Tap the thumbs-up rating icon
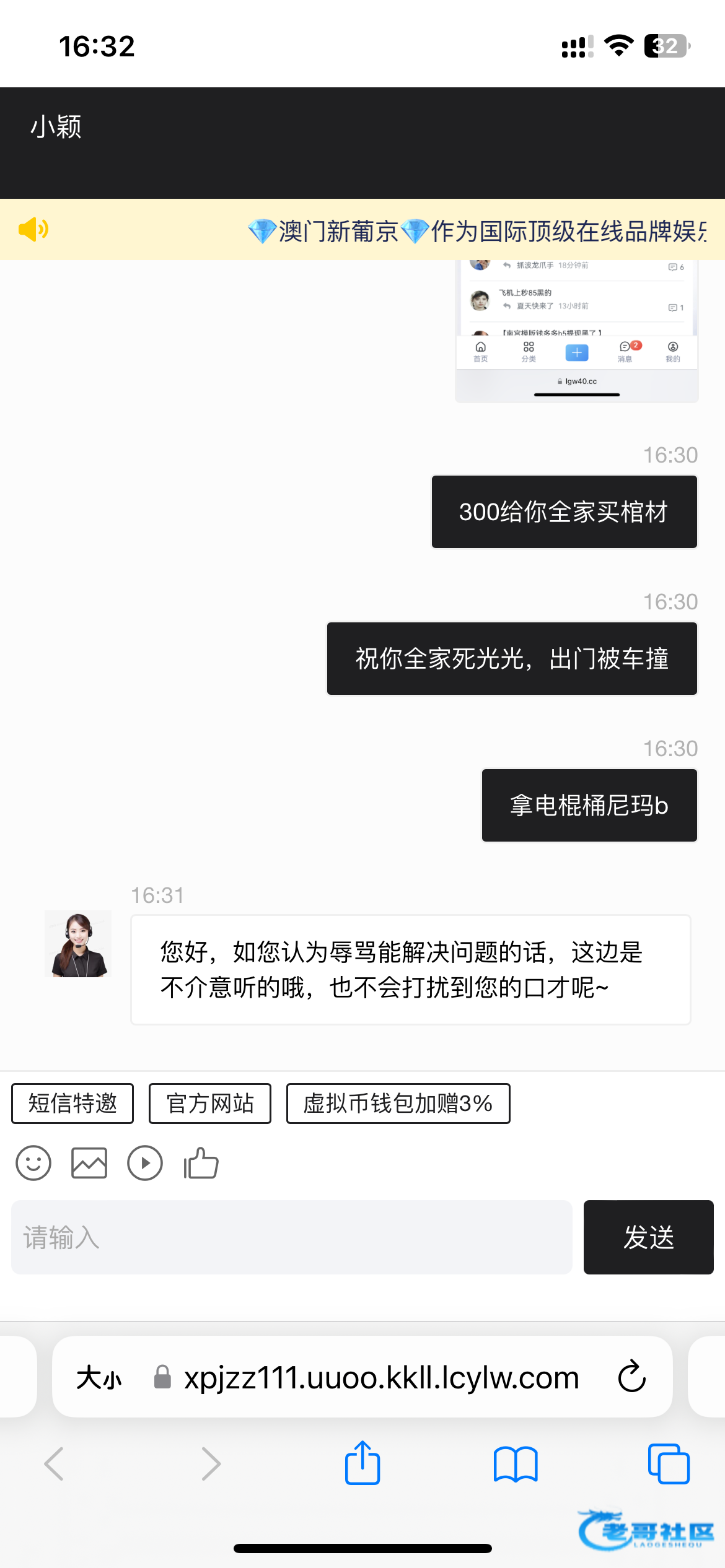 [x=201, y=1163]
